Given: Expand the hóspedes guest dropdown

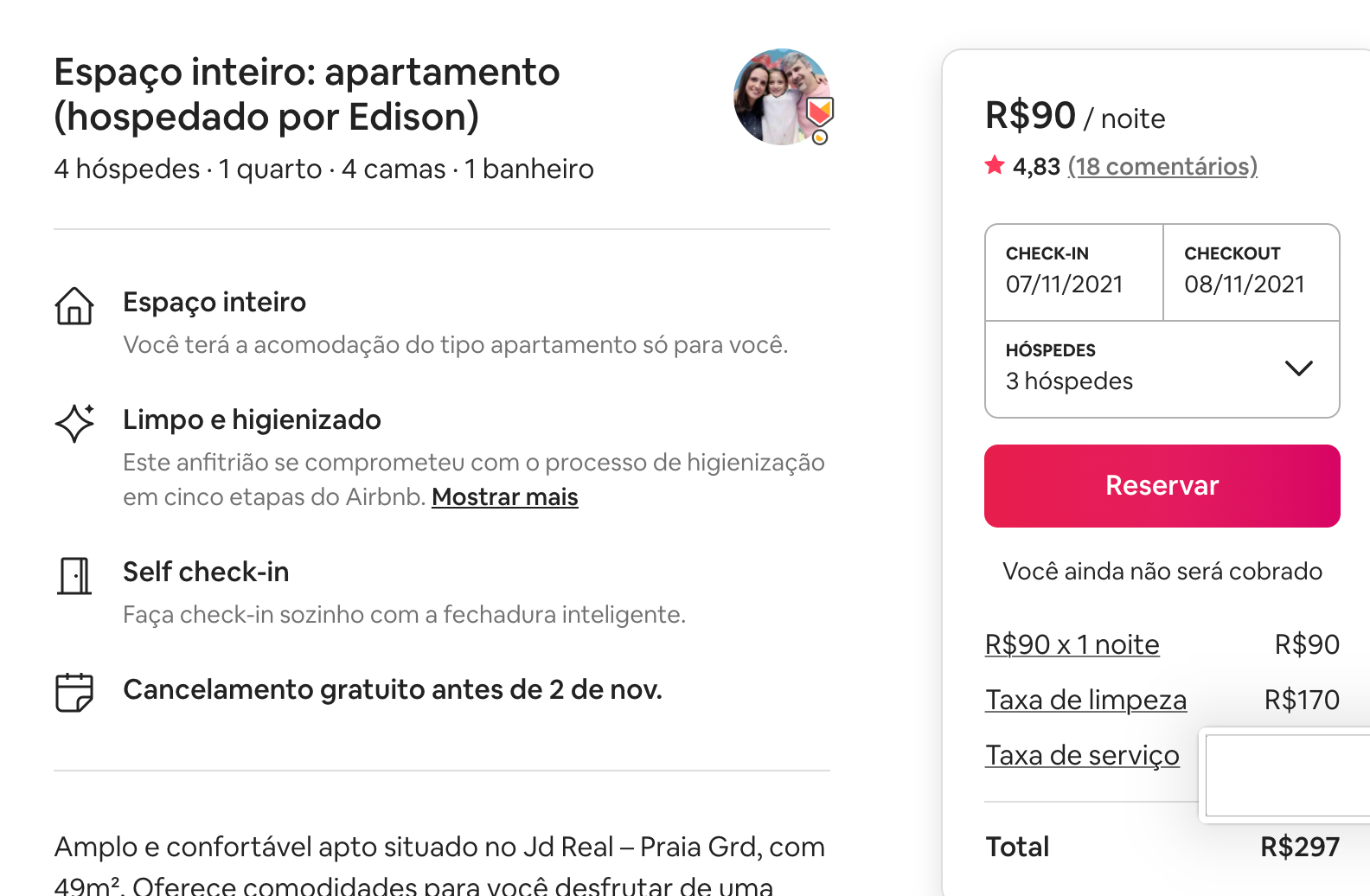Looking at the screenshot, I should (1162, 369).
